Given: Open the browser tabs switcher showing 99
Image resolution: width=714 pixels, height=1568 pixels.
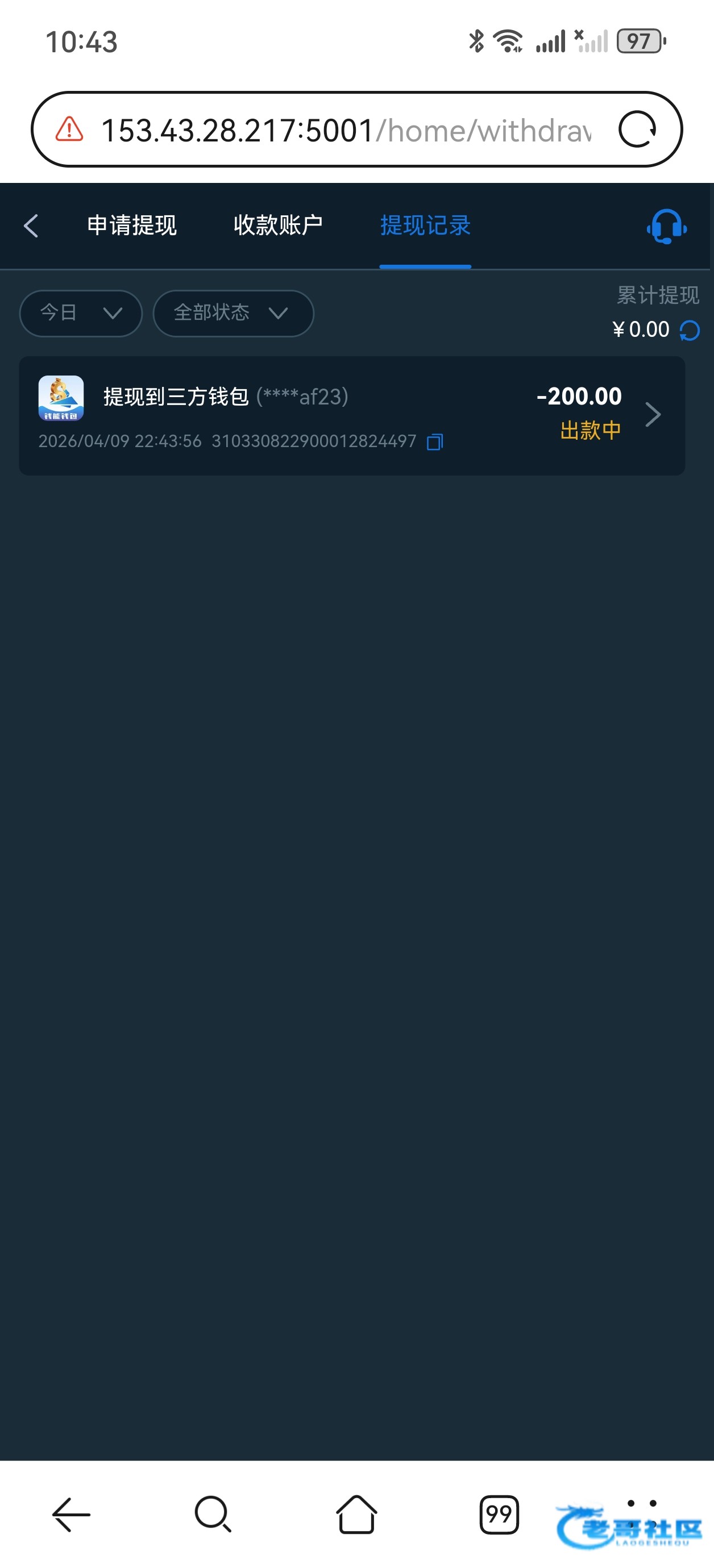Looking at the screenshot, I should click(499, 1515).
